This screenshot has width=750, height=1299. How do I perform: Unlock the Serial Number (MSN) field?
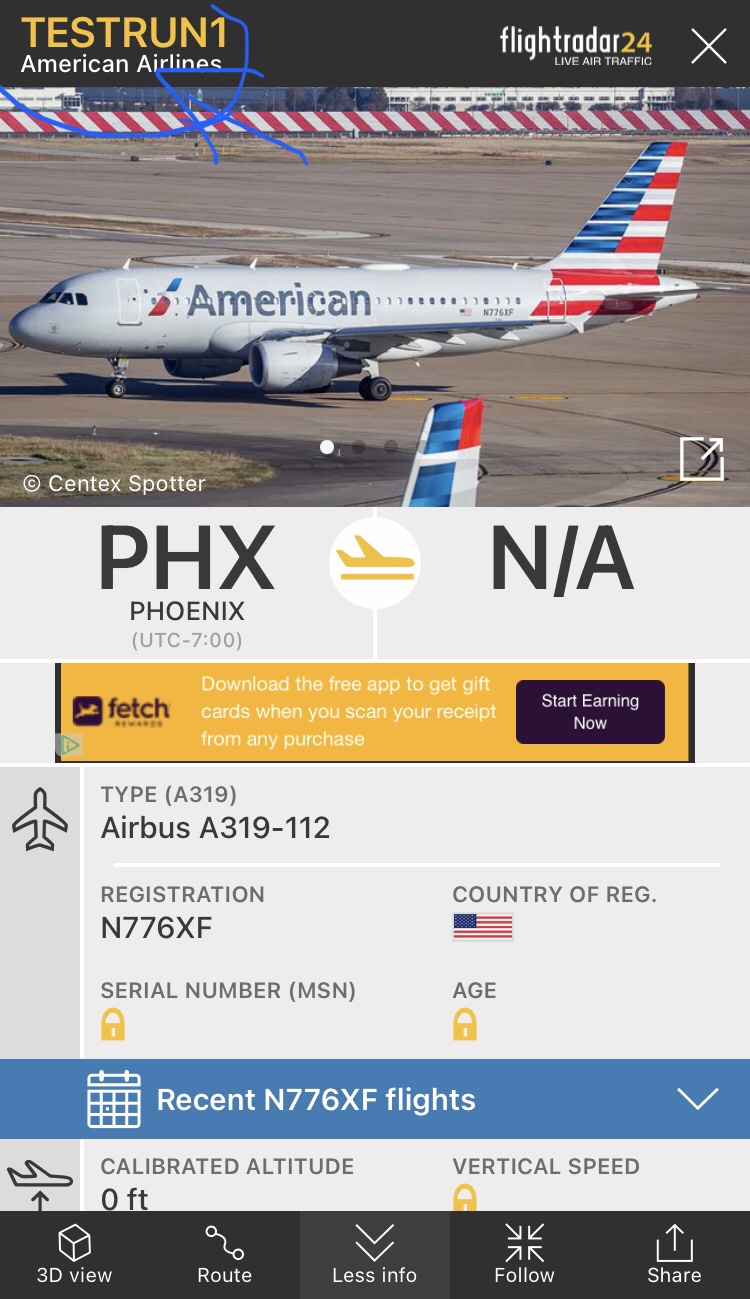(113, 1025)
